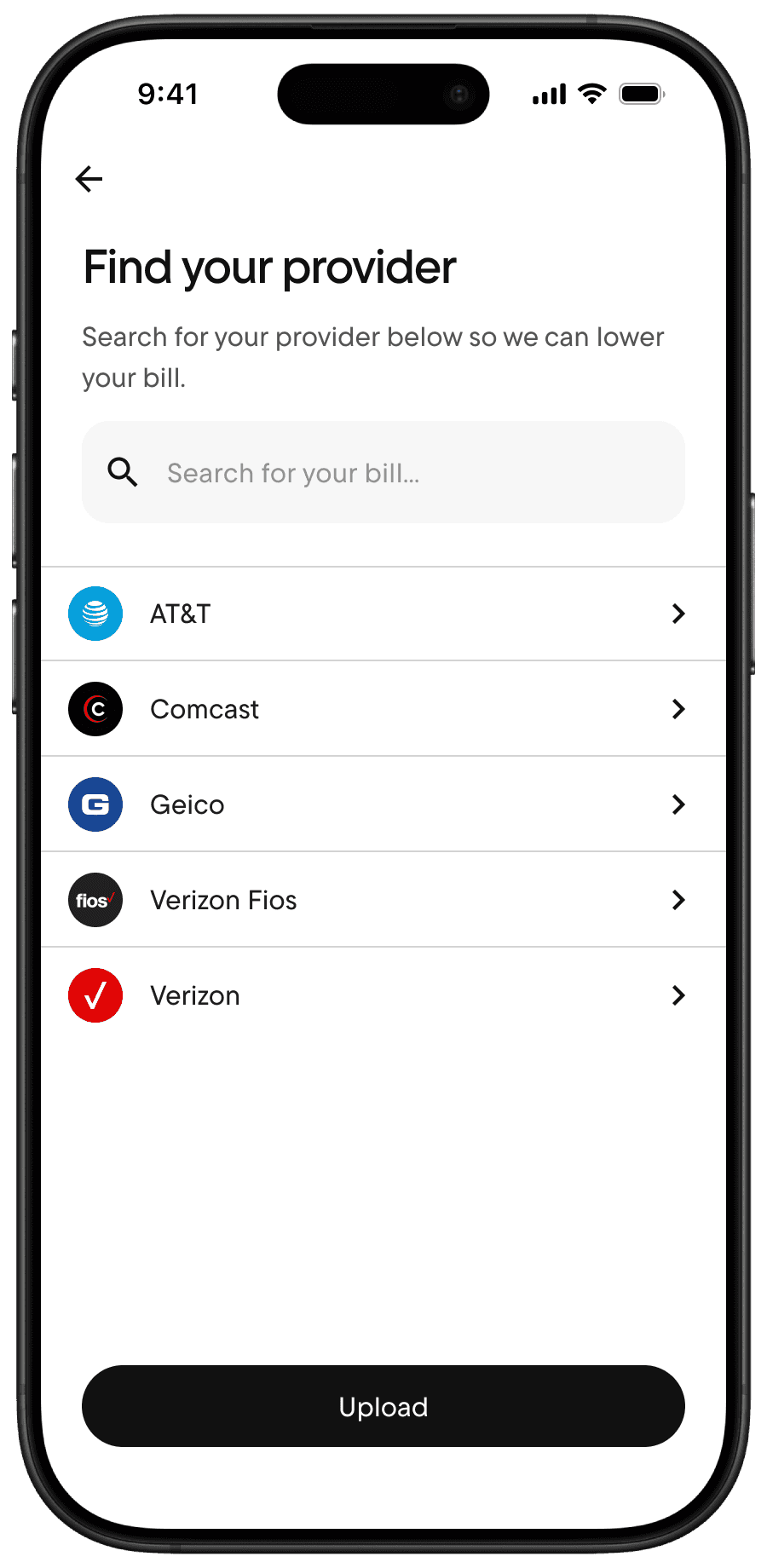Open the Comcast provider row

383,709
